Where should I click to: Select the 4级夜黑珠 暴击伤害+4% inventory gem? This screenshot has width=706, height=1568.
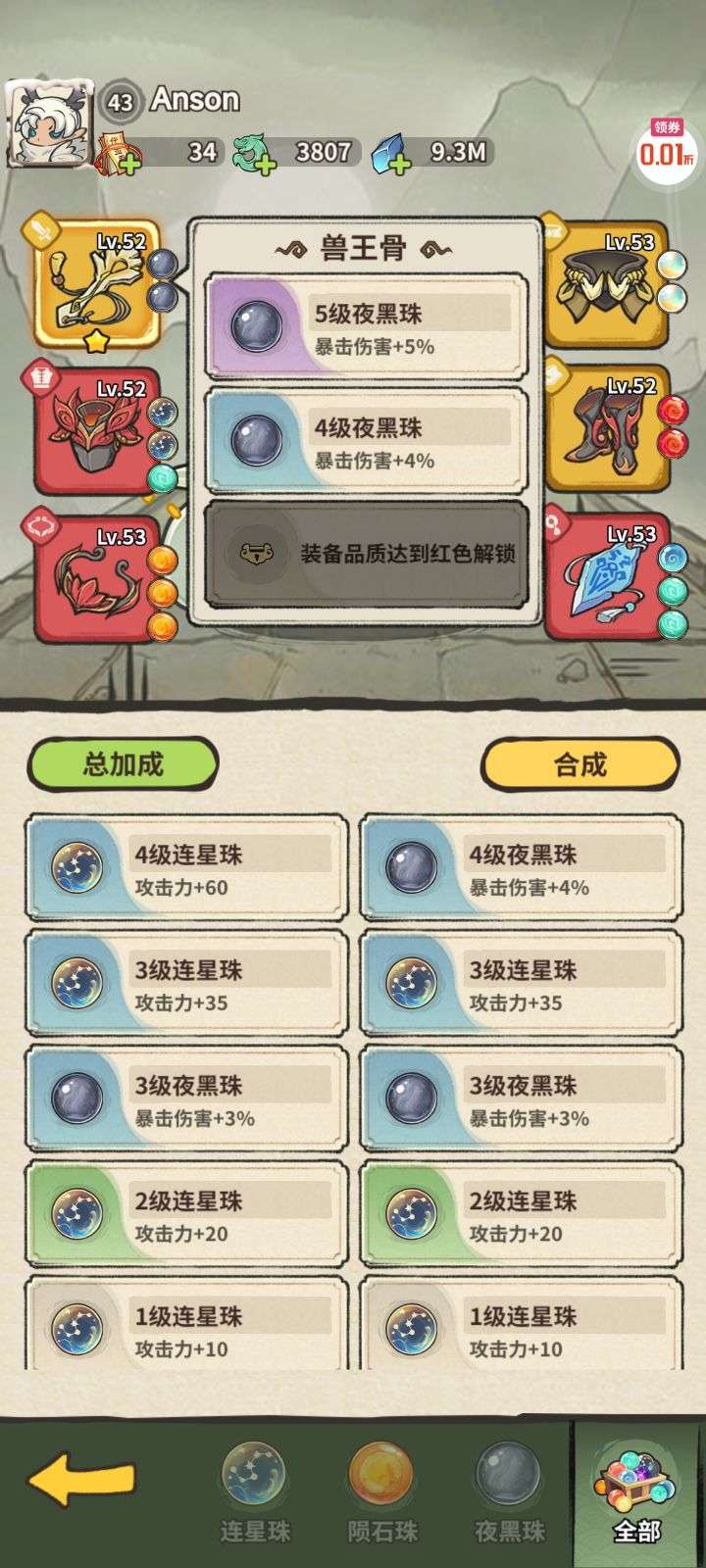pyautogui.click(x=521, y=868)
